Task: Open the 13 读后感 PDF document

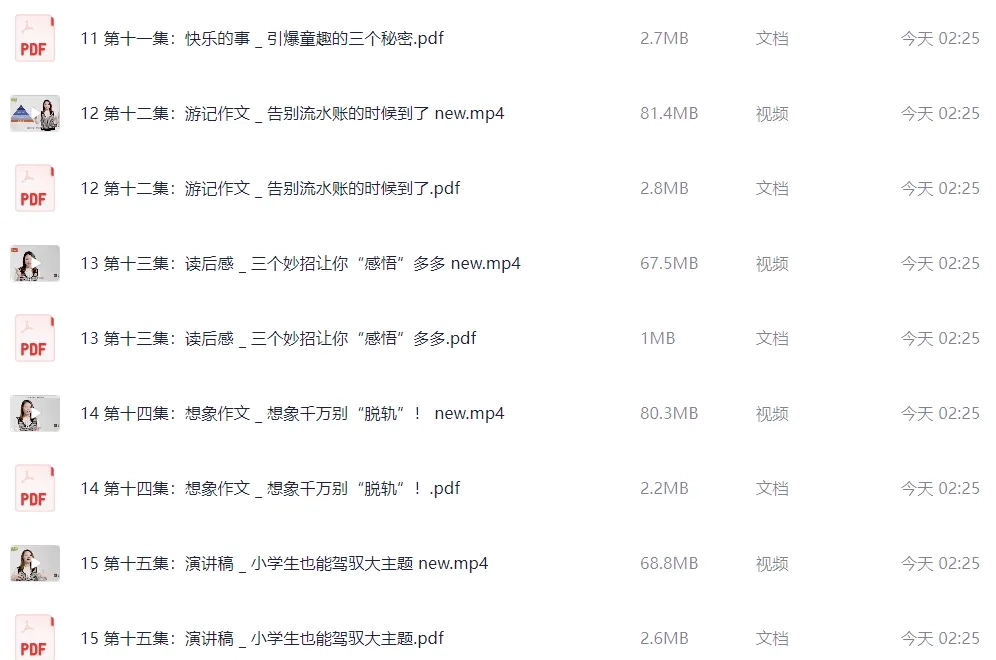Action: pyautogui.click(x=278, y=339)
